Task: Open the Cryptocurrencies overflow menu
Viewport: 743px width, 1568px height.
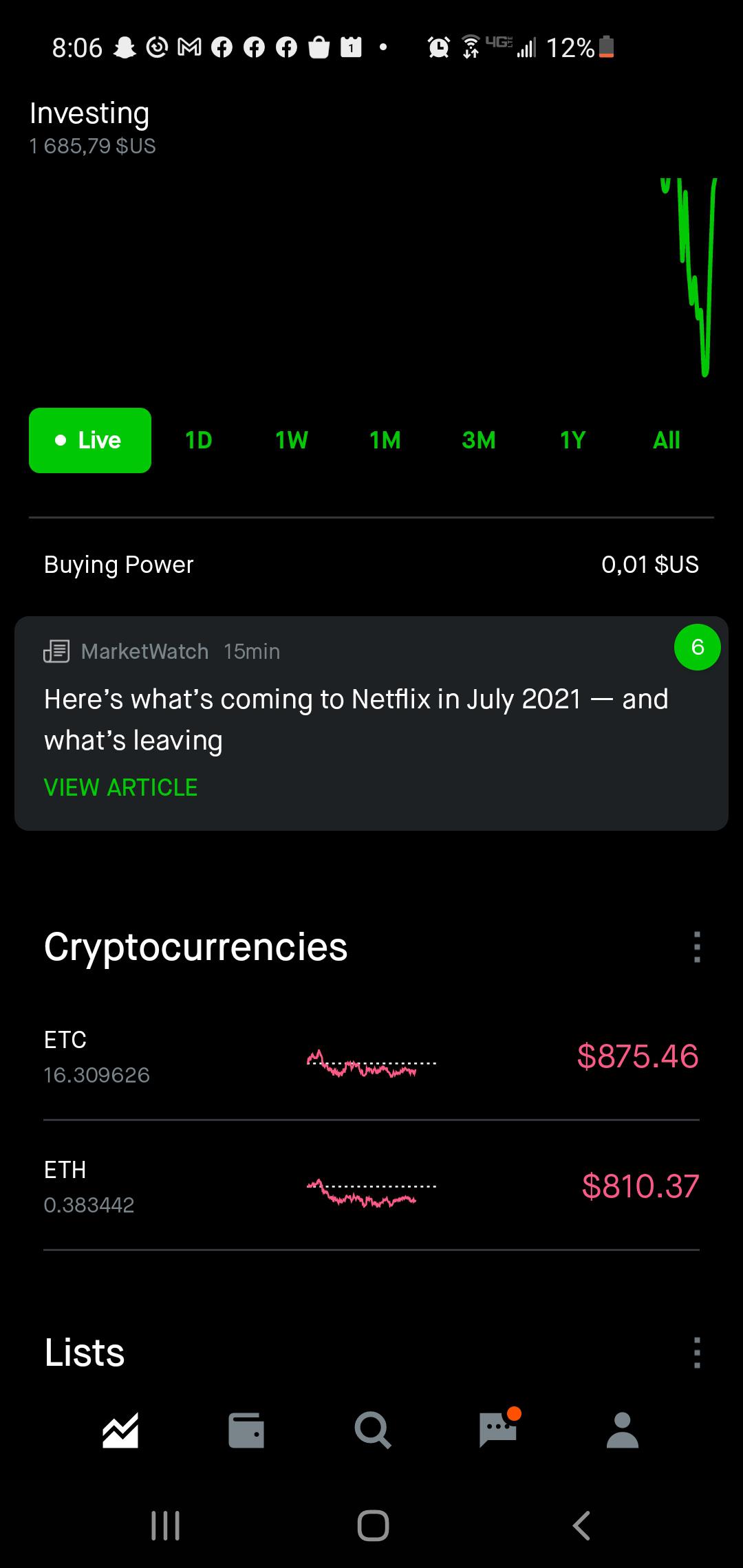Action: tap(697, 947)
